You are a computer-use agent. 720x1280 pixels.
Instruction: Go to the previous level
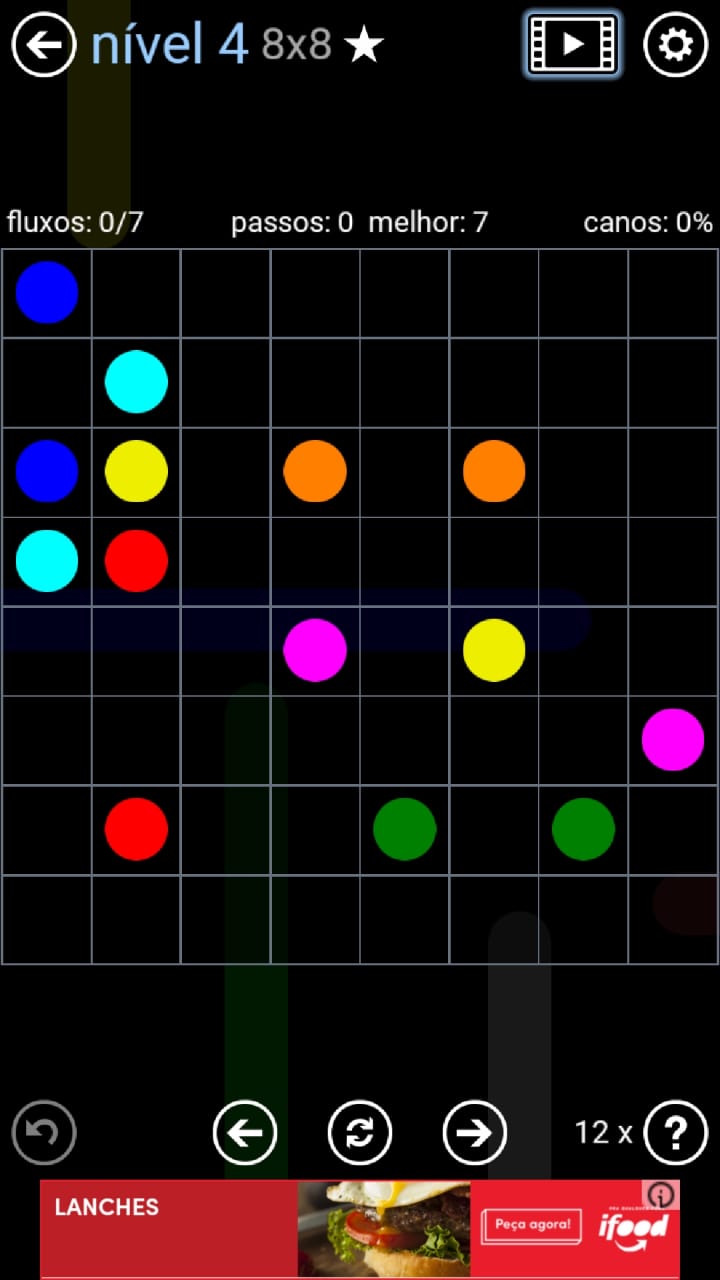pyautogui.click(x=245, y=1133)
